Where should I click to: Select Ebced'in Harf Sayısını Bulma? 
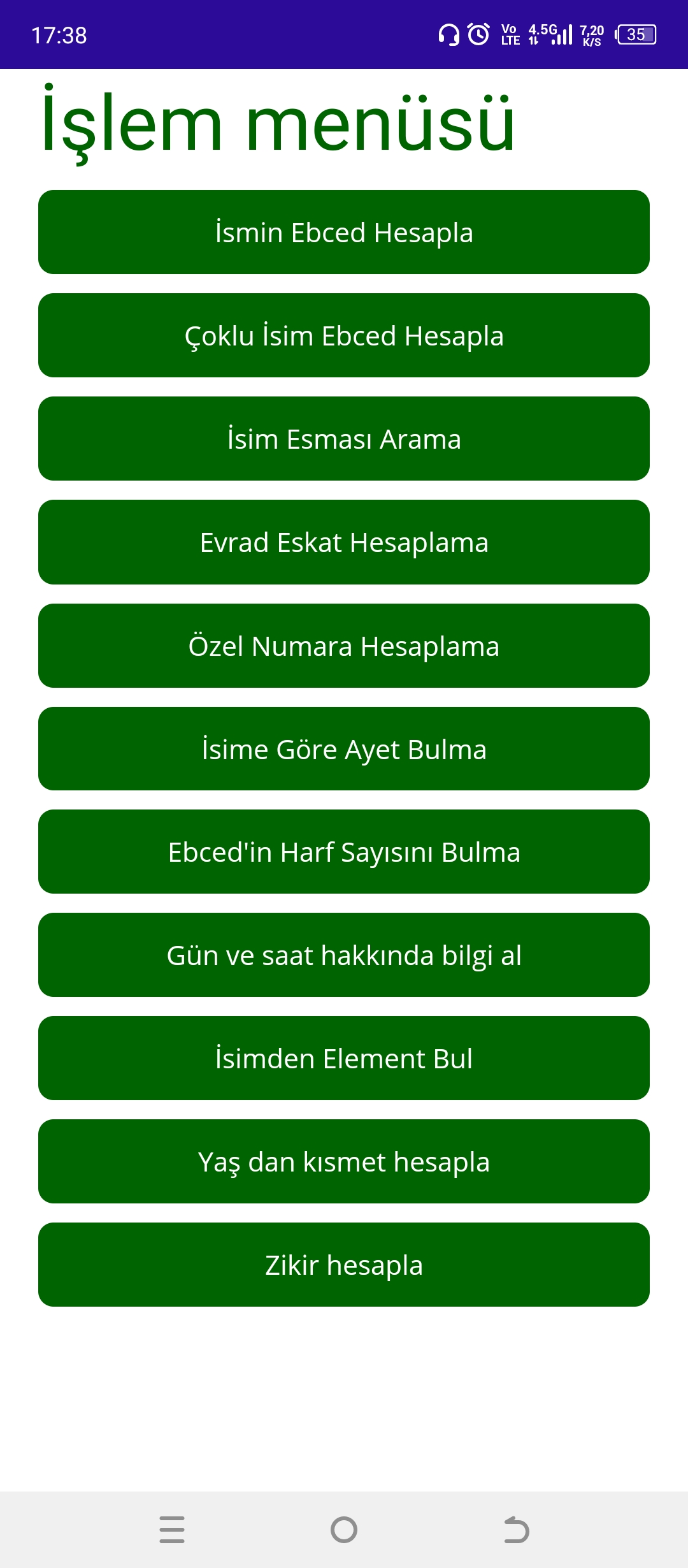(x=344, y=852)
